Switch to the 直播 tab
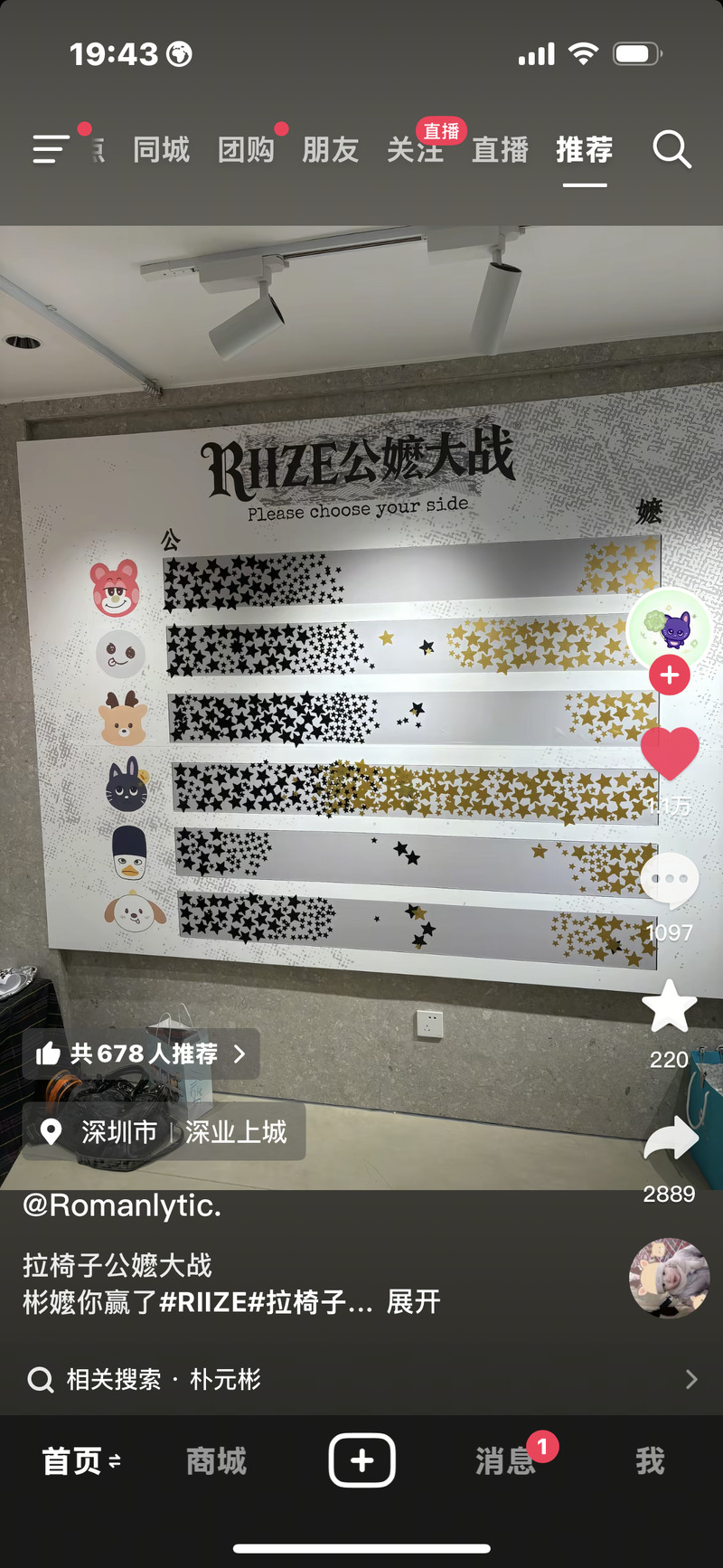This screenshot has width=723, height=1568. tap(500, 149)
